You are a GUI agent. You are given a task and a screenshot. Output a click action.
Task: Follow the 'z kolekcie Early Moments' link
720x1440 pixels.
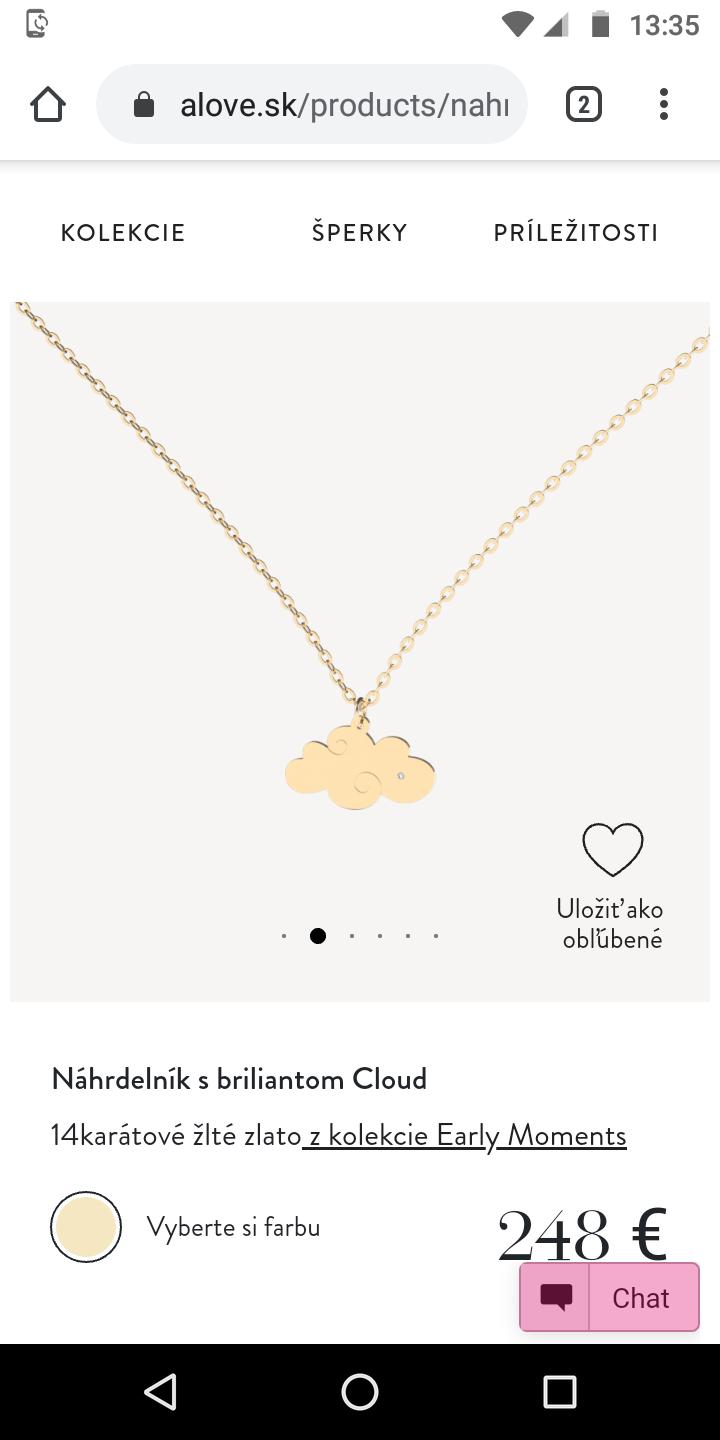click(x=466, y=1136)
